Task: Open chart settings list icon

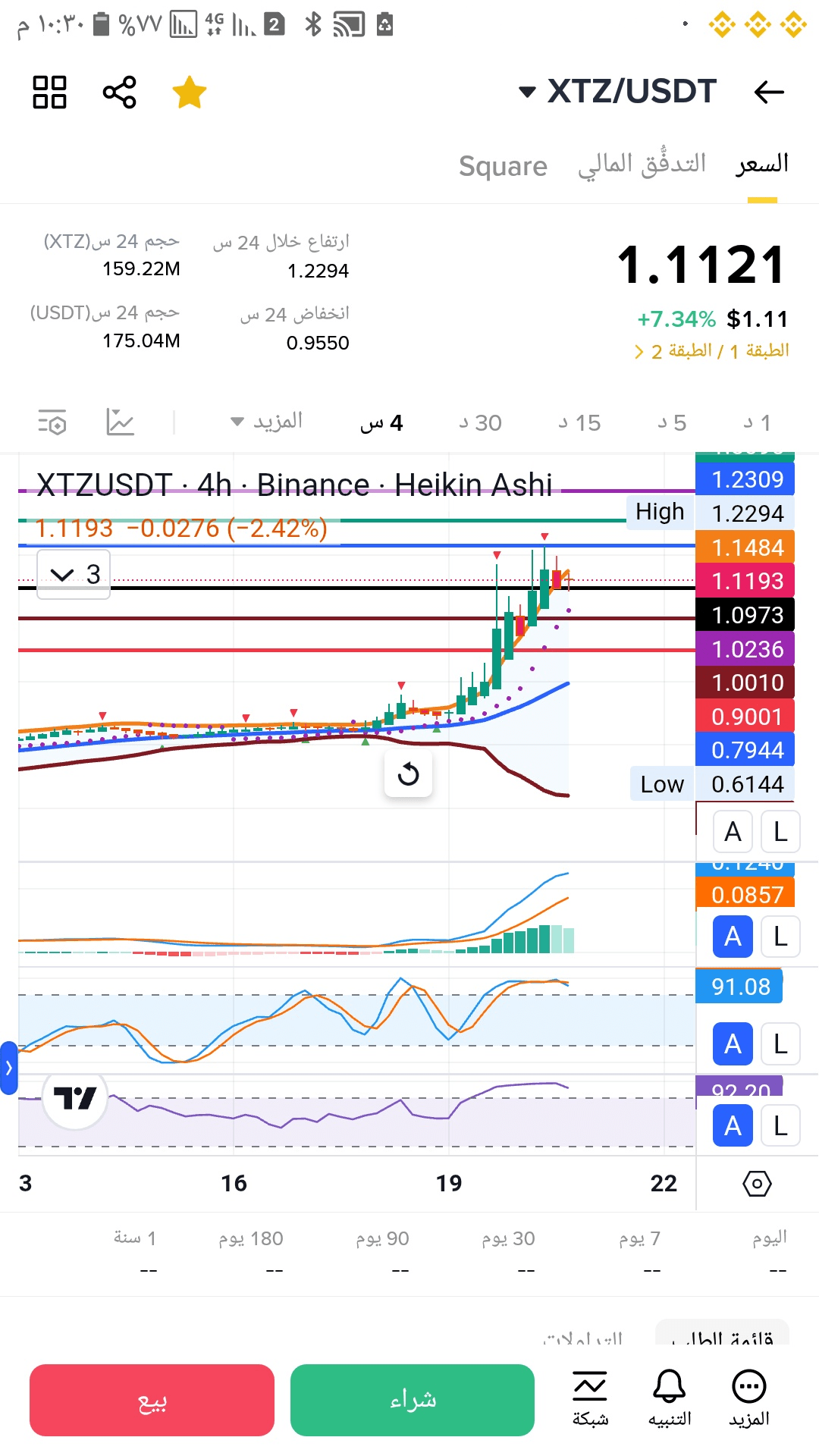Action: 52,422
